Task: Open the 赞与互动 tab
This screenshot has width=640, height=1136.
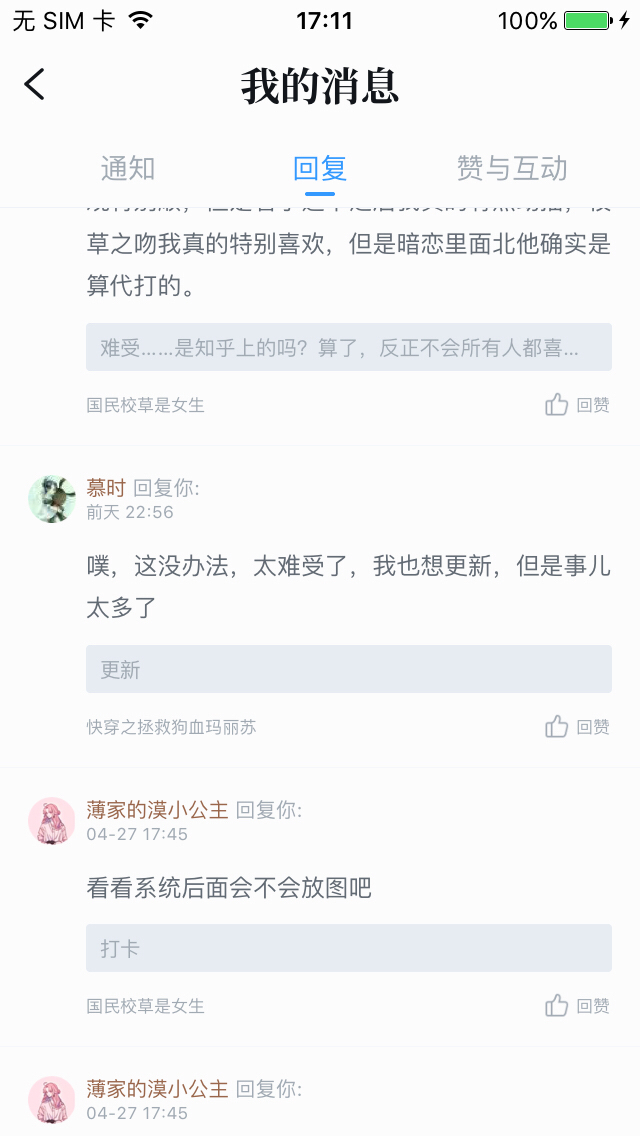Action: pyautogui.click(x=511, y=168)
